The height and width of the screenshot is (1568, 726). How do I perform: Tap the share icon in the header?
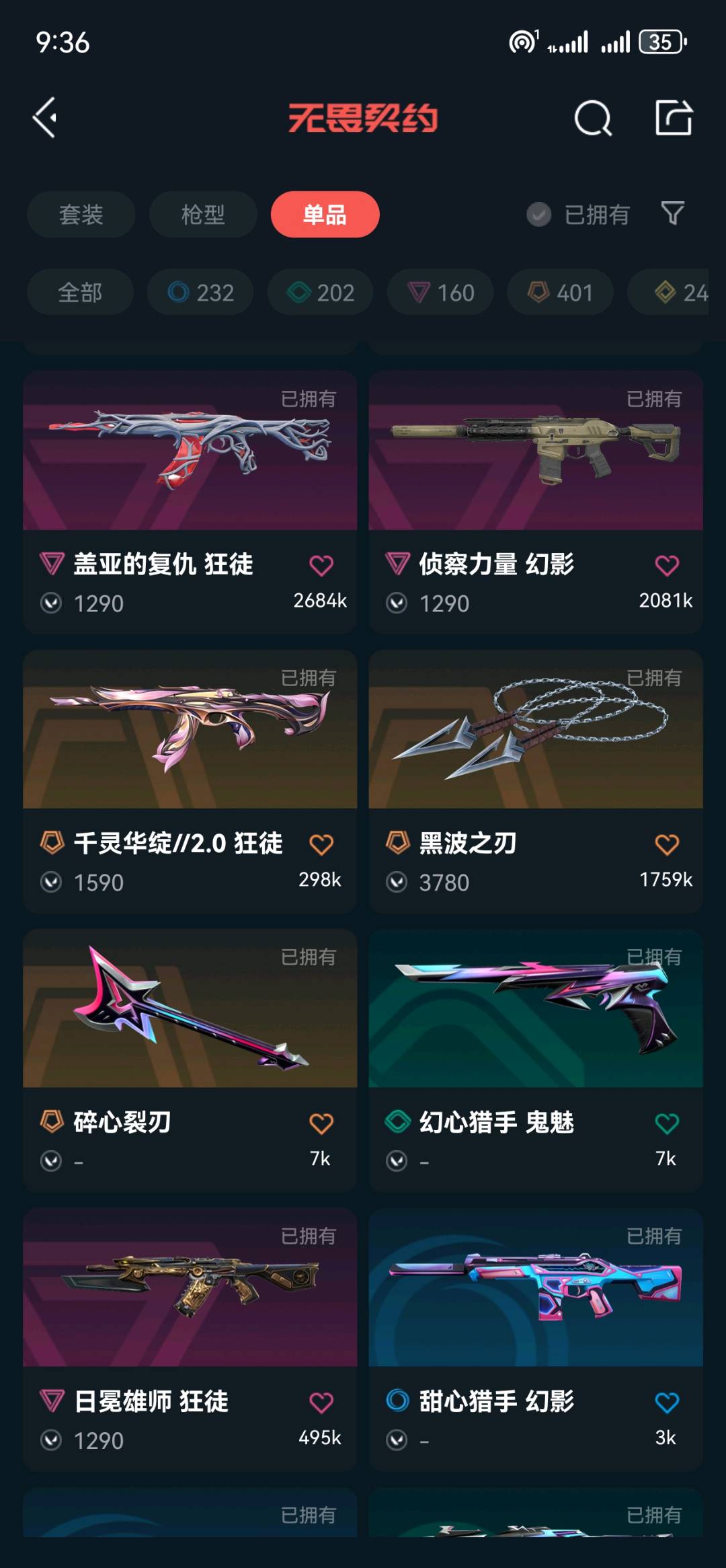674,118
